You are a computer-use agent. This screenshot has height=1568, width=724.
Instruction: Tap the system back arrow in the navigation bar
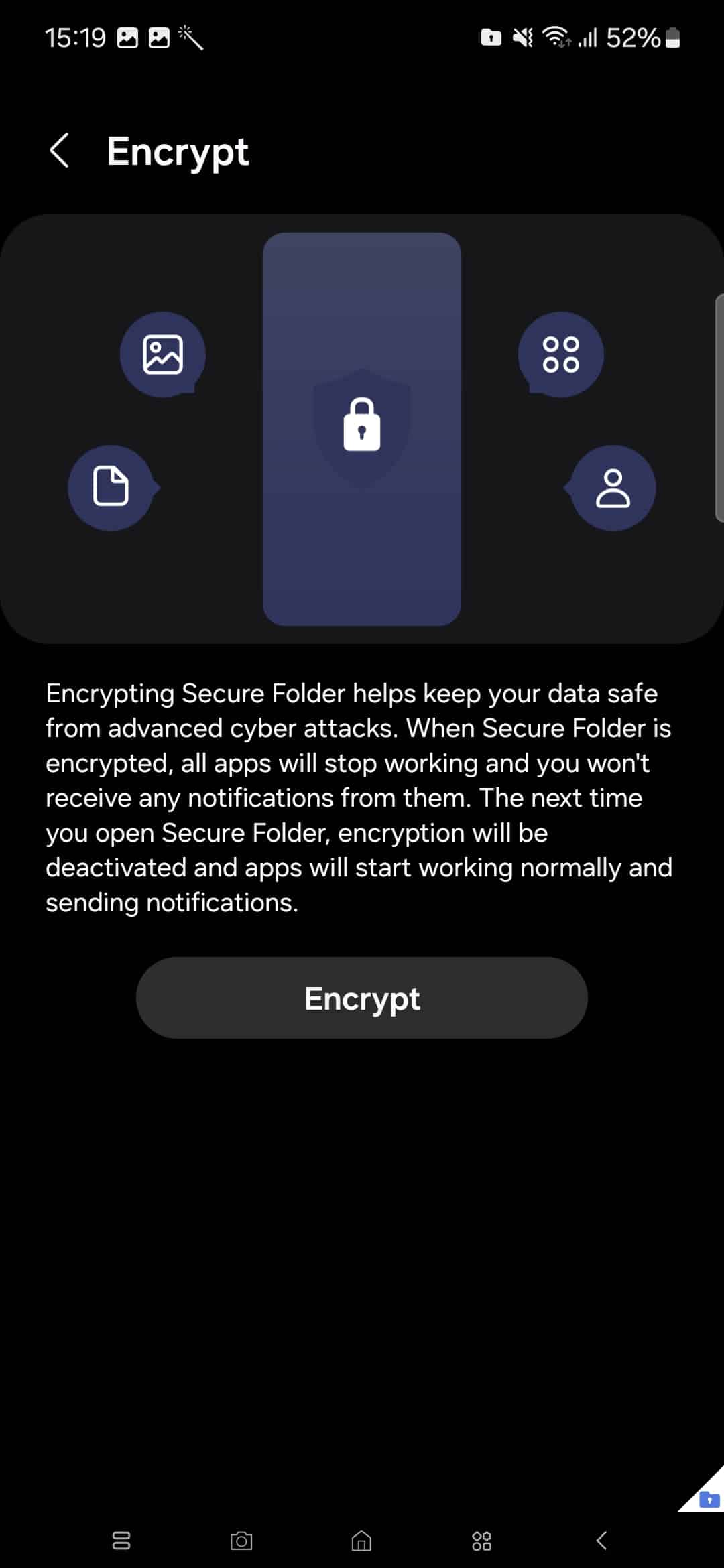pos(601,1541)
